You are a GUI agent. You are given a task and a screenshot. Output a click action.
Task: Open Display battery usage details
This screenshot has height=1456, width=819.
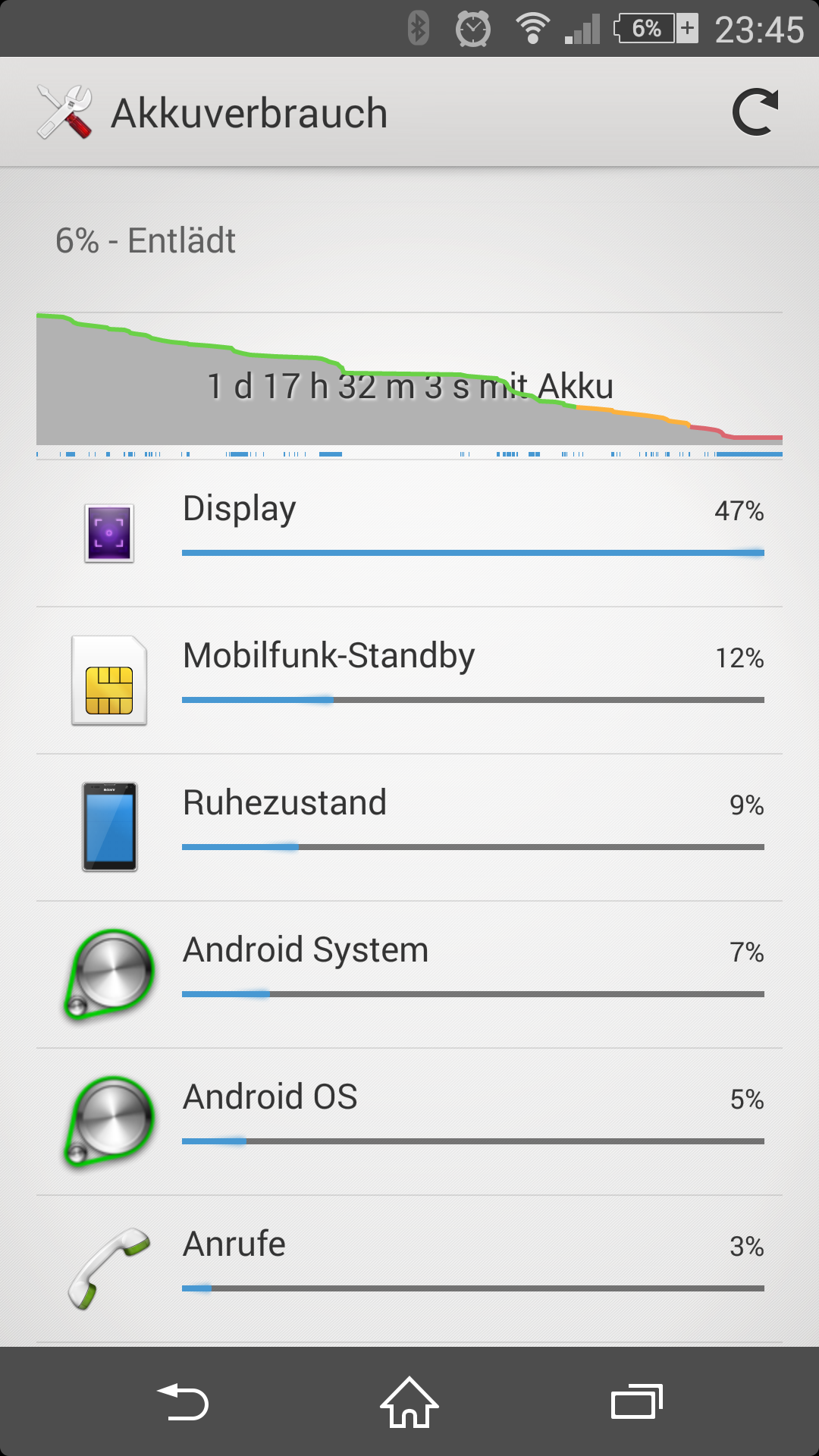click(409, 533)
